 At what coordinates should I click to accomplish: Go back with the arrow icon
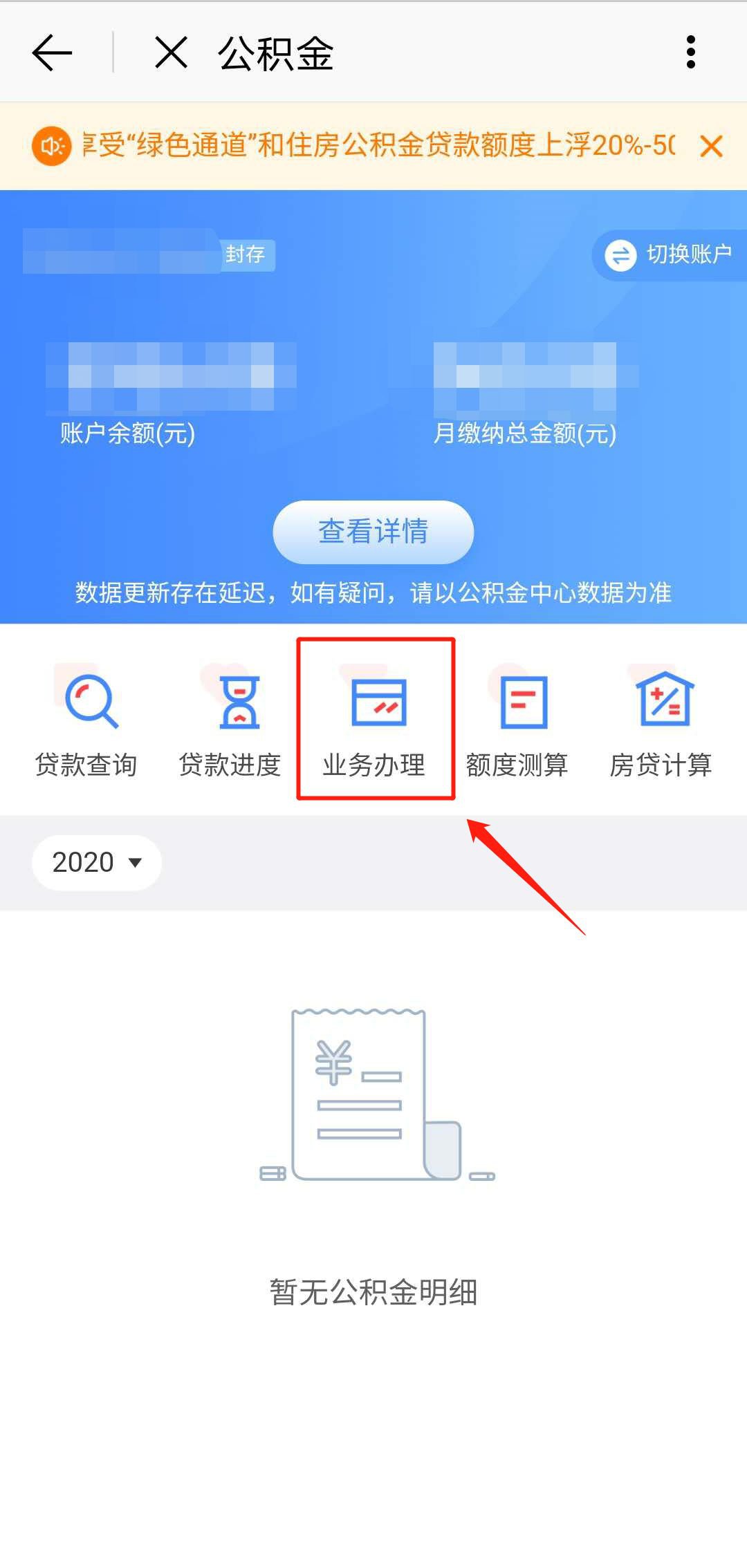52,53
